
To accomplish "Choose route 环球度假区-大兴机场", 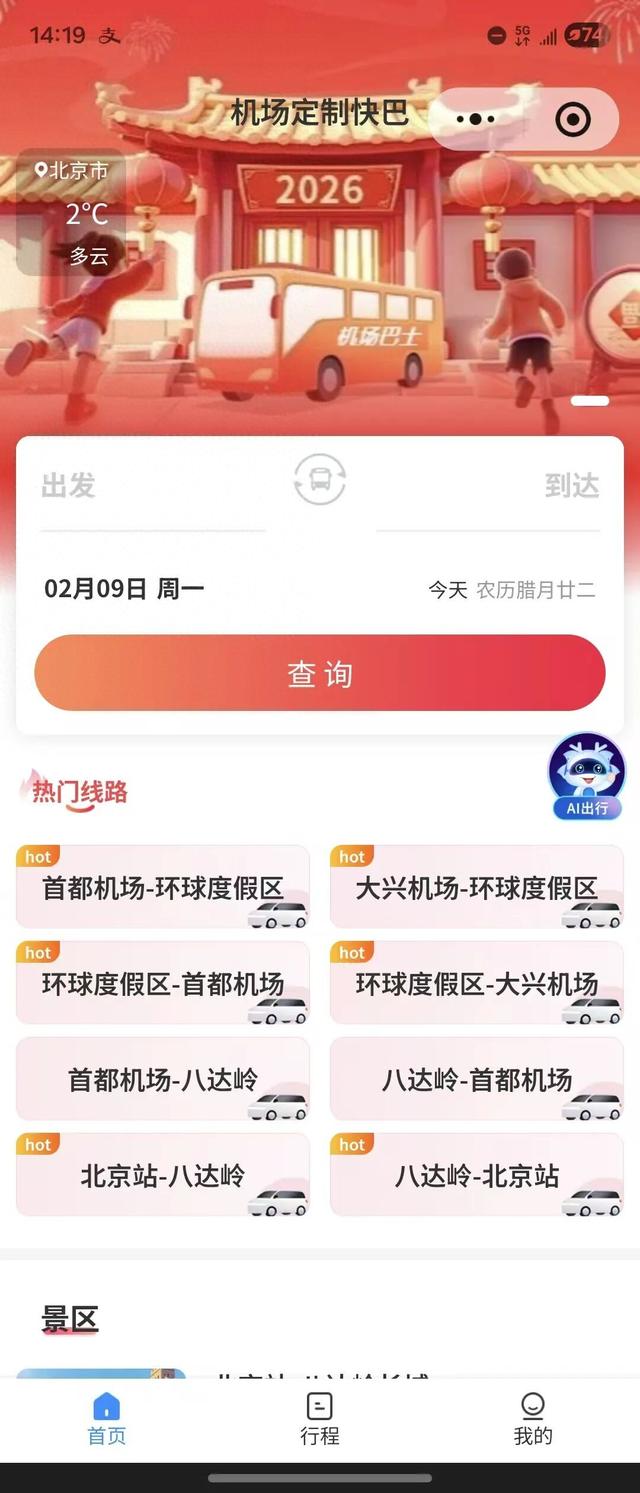I will 476,983.
